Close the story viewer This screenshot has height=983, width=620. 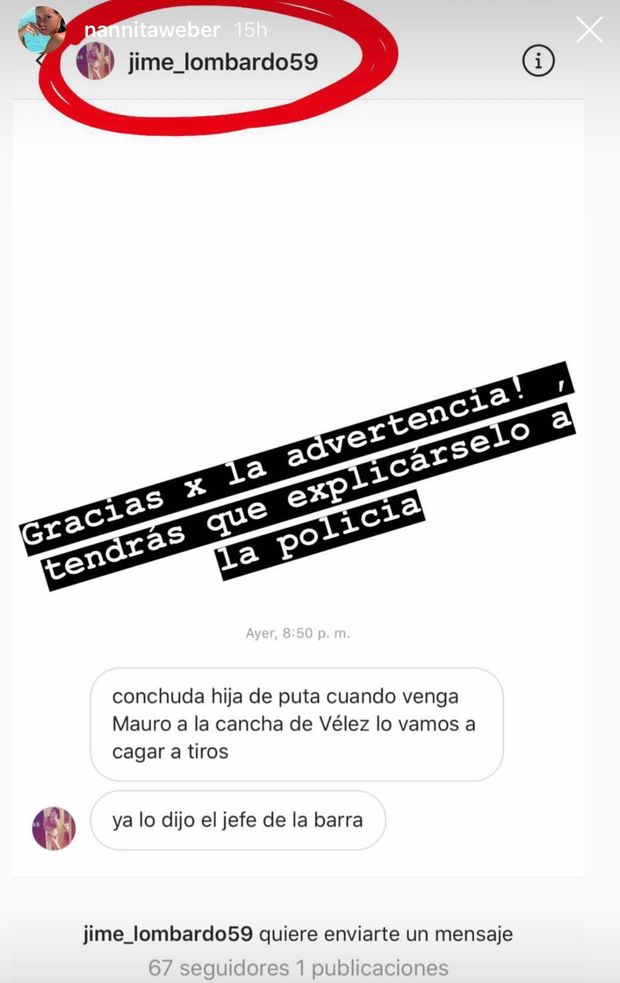pyautogui.click(x=589, y=30)
